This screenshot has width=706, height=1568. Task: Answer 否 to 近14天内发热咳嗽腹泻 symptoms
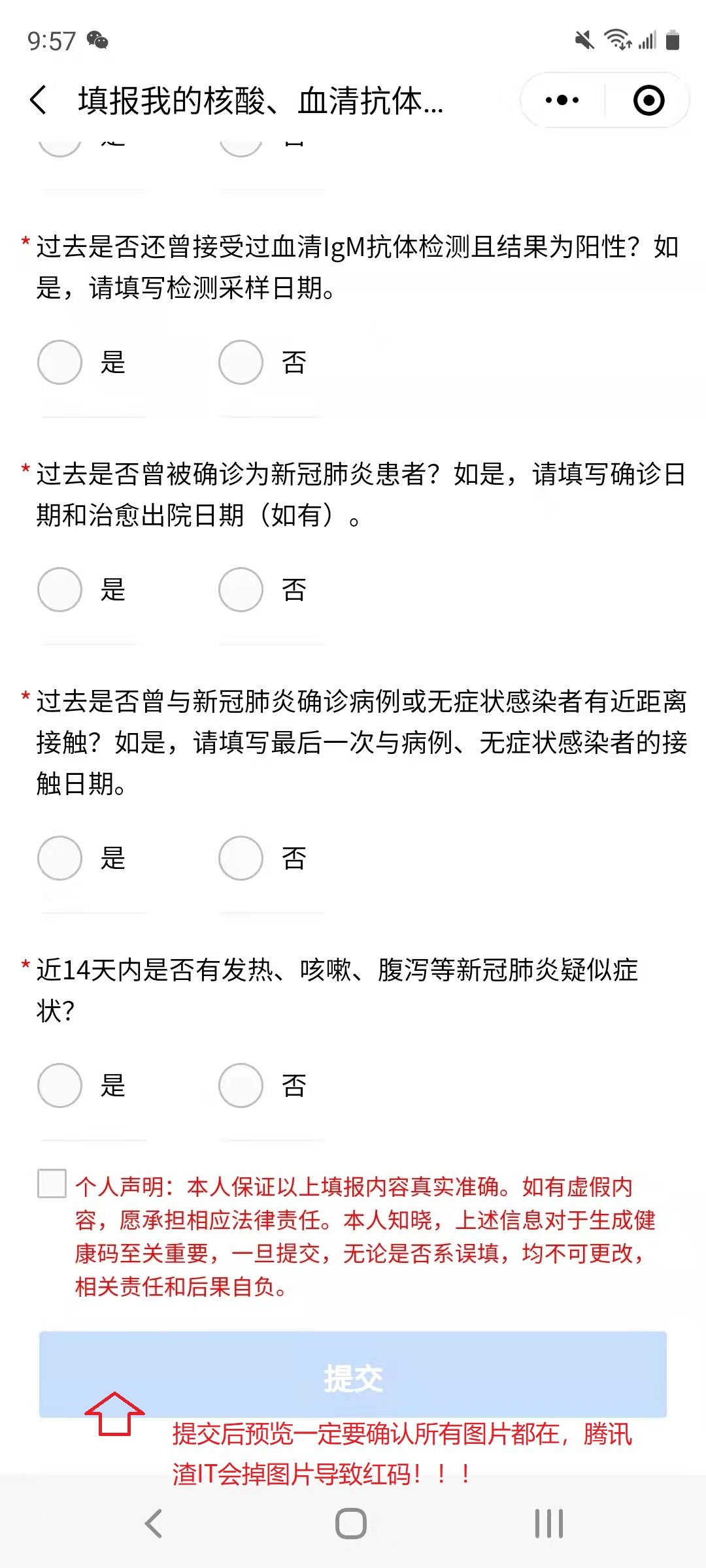(x=241, y=1085)
